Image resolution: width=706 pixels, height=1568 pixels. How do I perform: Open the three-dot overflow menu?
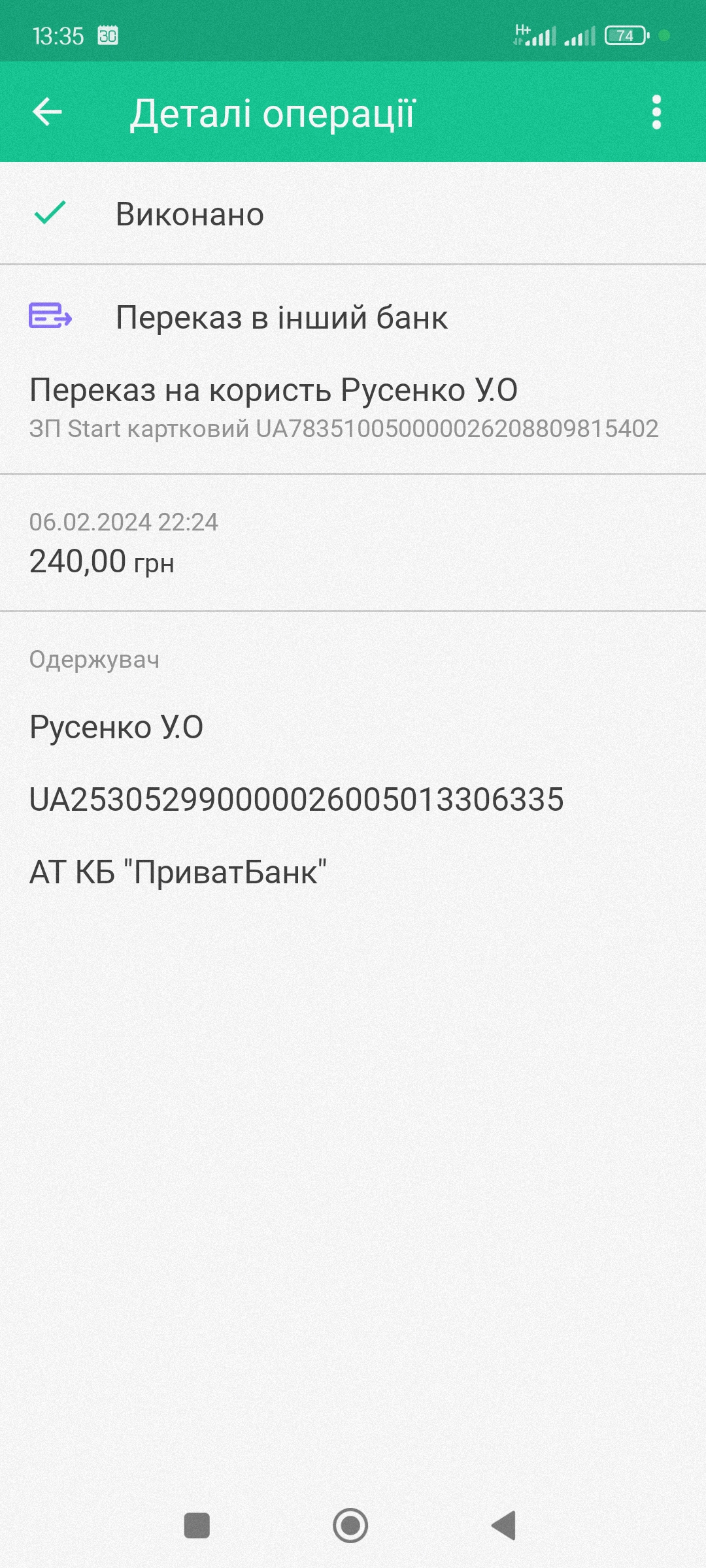(x=656, y=112)
